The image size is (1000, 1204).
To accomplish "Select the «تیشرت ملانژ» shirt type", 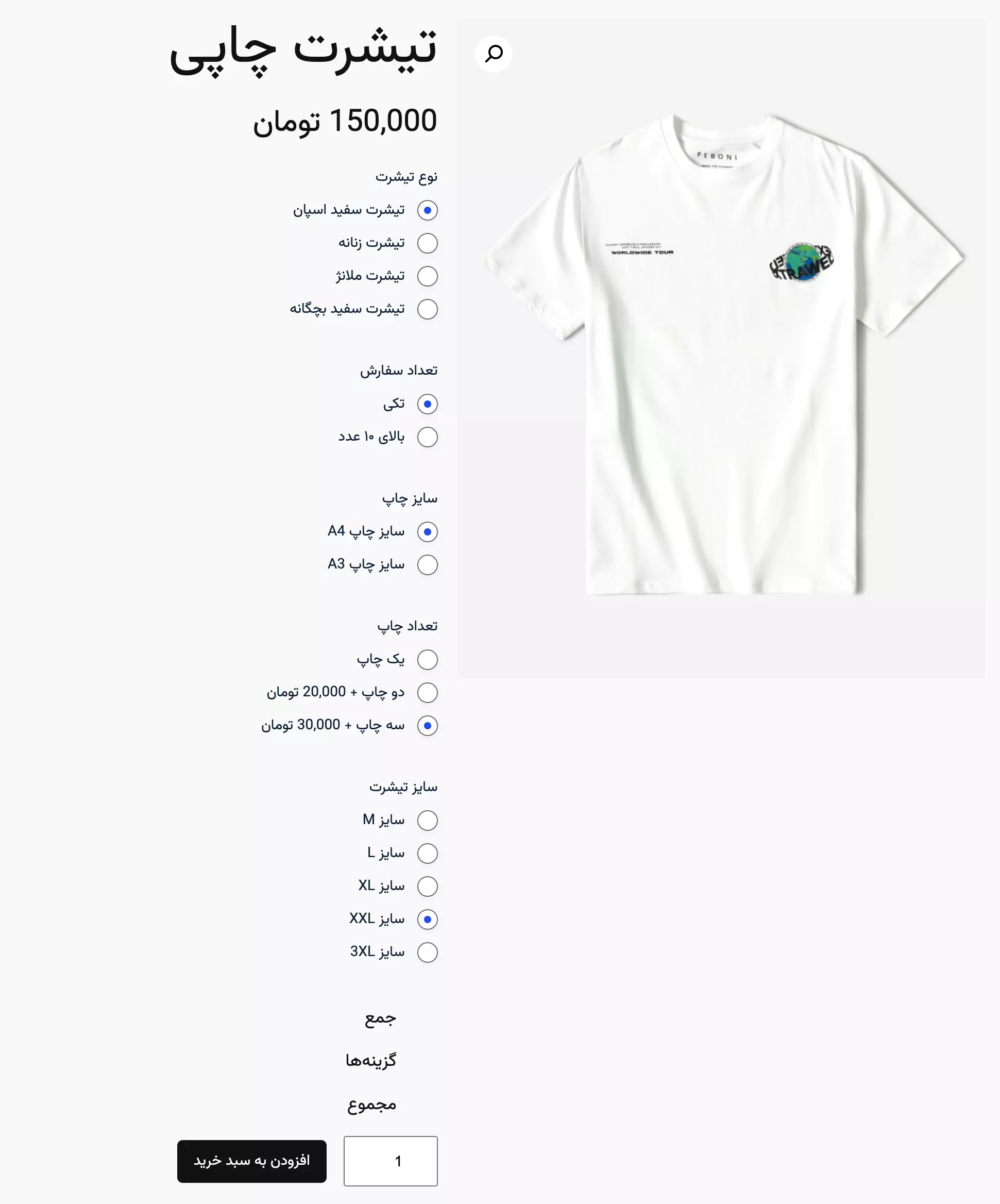I will [427, 276].
